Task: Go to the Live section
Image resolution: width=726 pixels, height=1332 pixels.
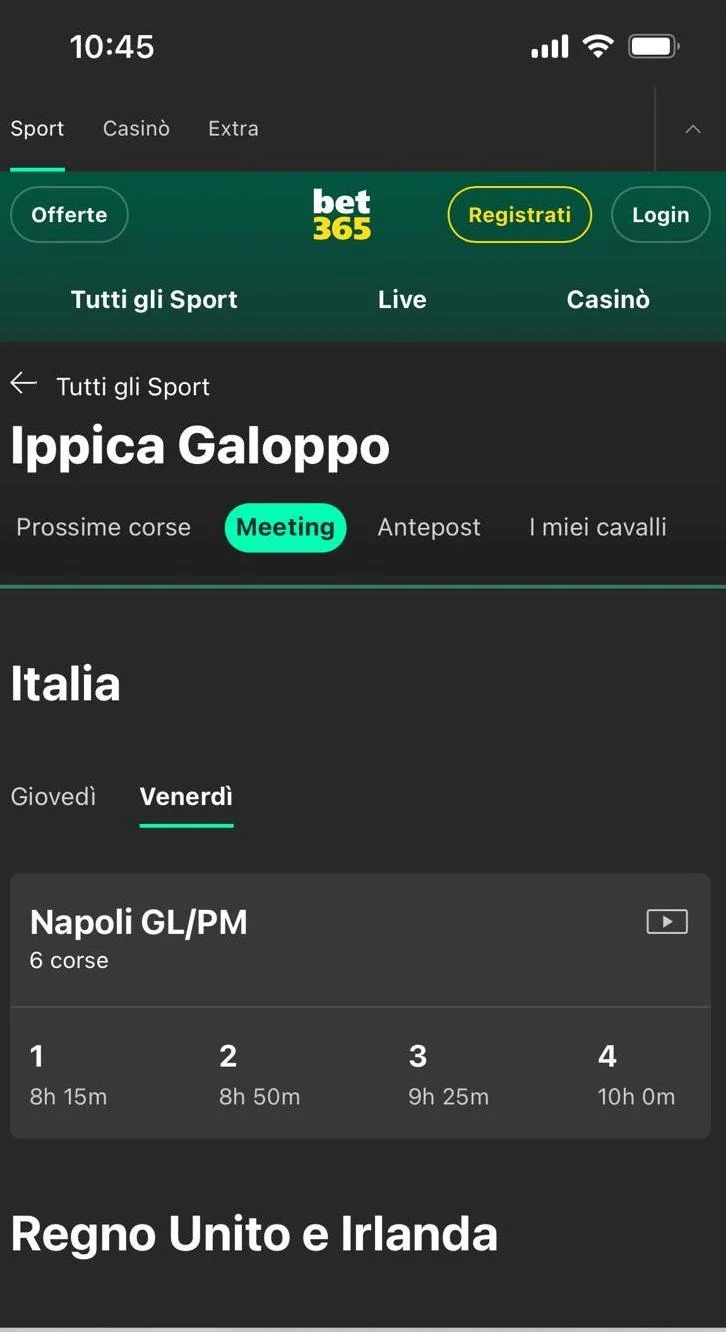Action: (x=402, y=300)
